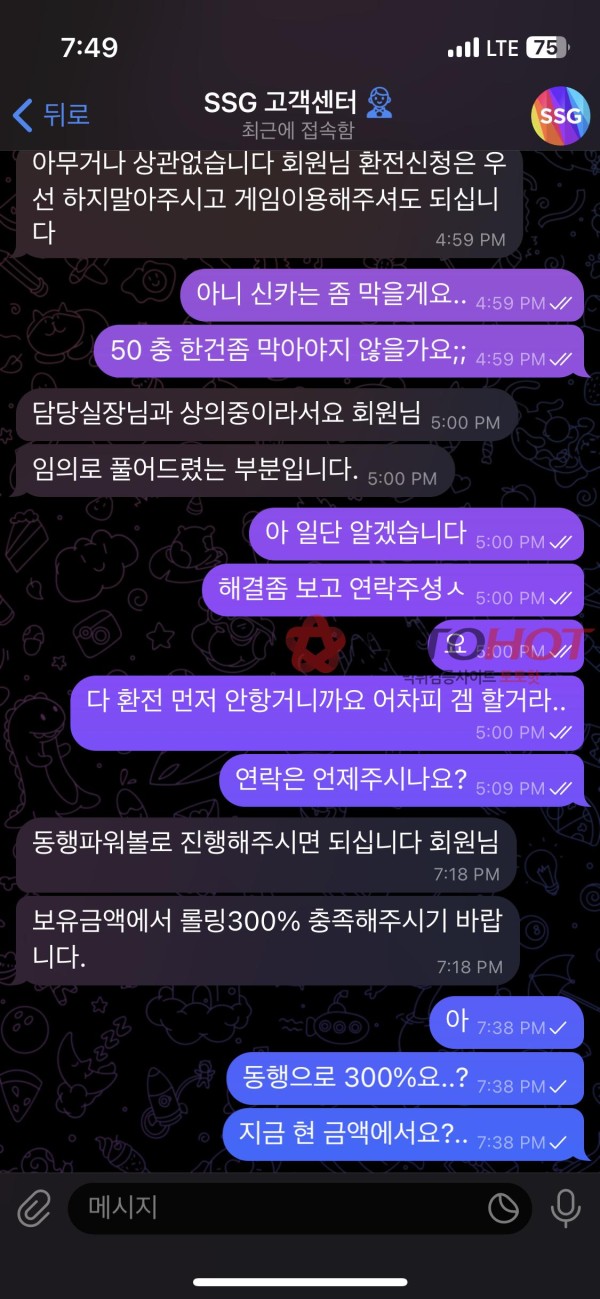Image resolution: width=600 pixels, height=1299 pixels.
Task: Open the SSG profile avatar
Action: click(x=560, y=115)
